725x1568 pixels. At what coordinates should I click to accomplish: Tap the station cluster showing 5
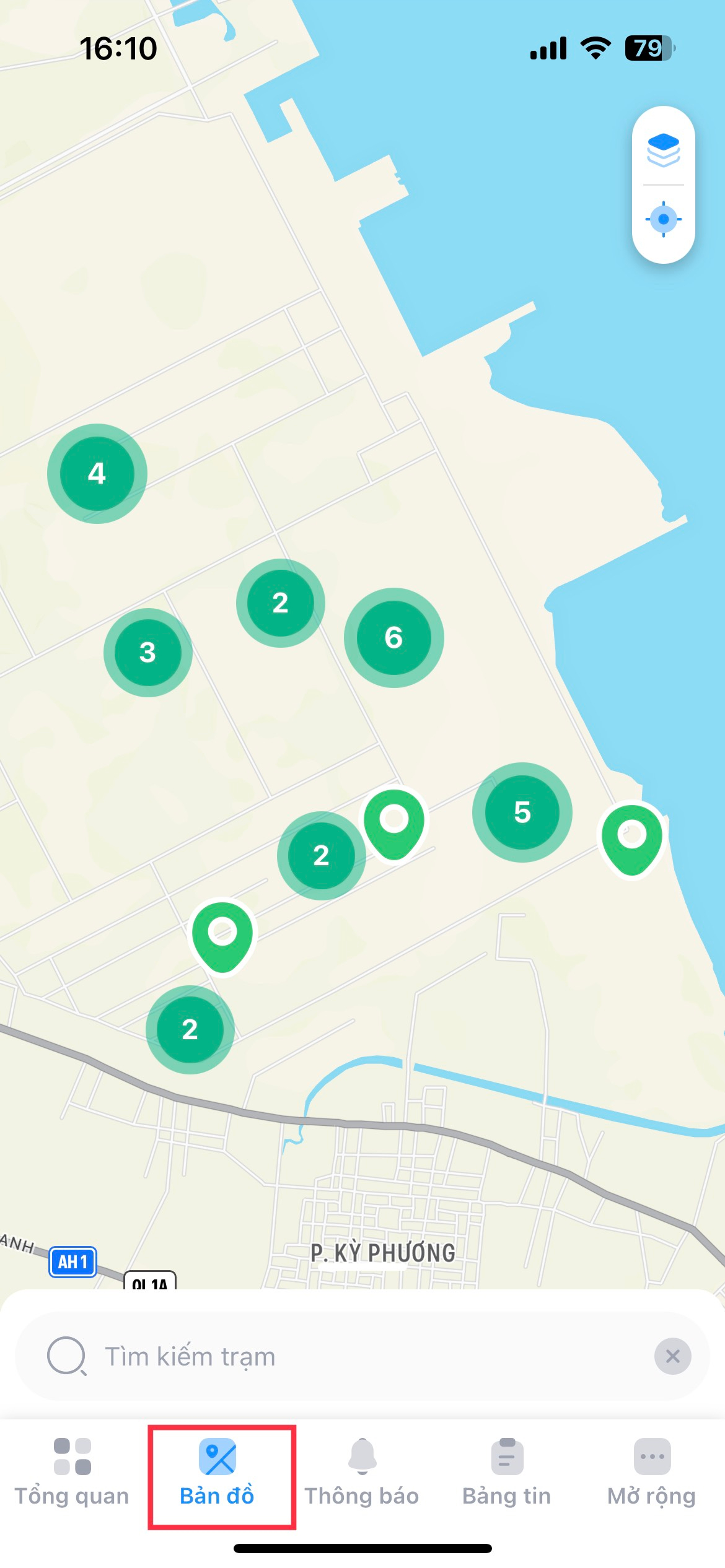[x=522, y=812]
